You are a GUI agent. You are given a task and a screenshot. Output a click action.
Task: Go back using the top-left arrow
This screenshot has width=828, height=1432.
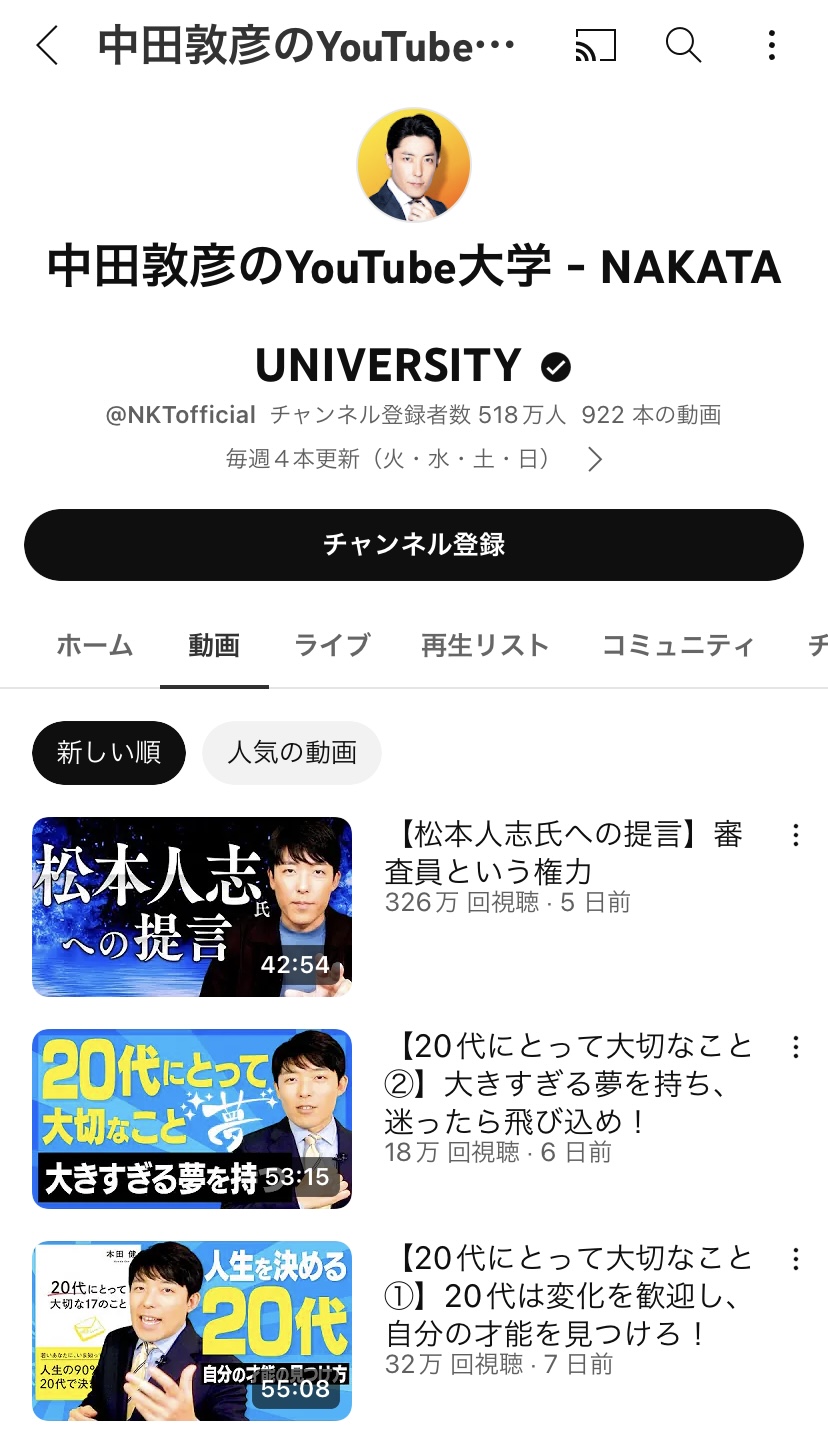point(47,46)
